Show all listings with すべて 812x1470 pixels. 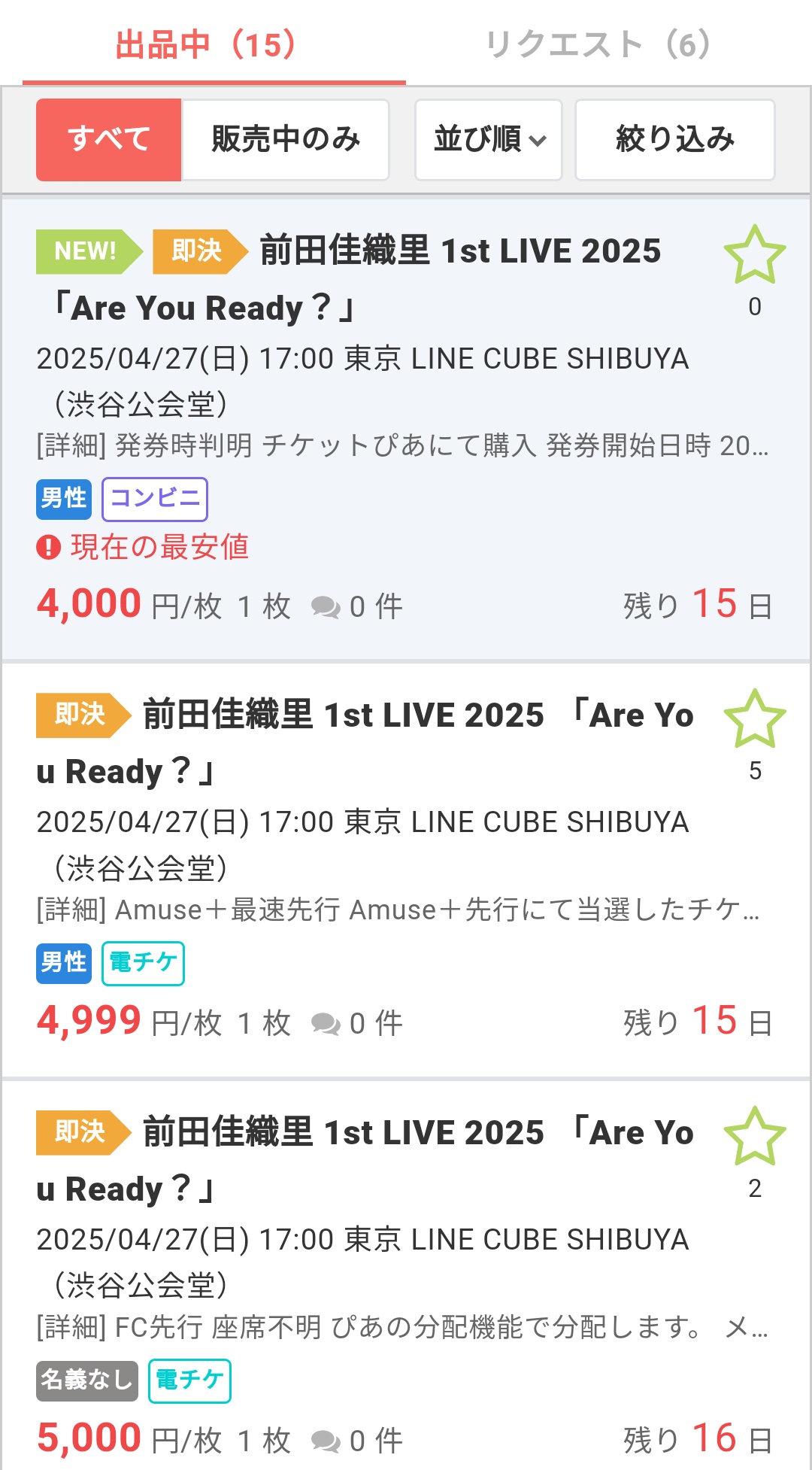(x=109, y=140)
